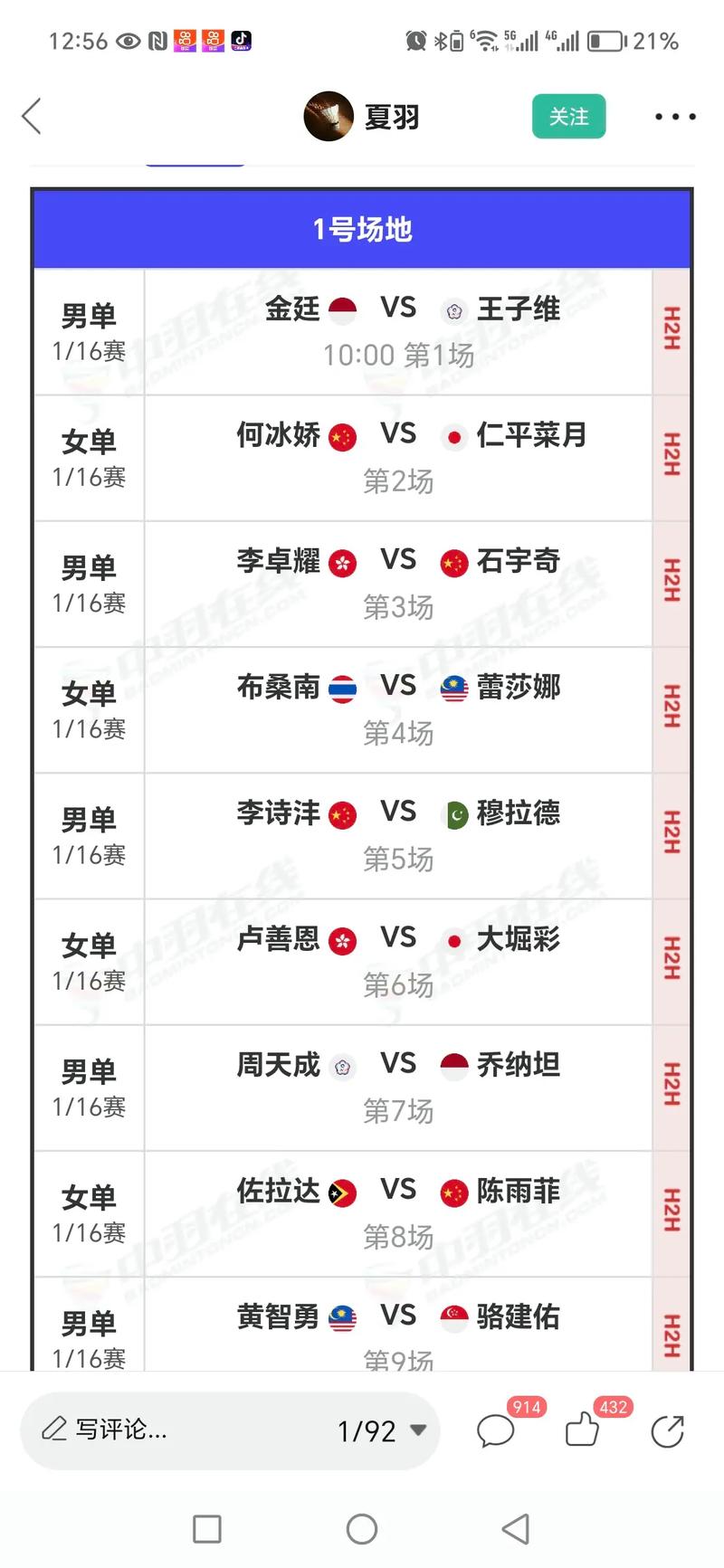Go back using the top-left arrow
The image size is (724, 1568).
[x=32, y=117]
